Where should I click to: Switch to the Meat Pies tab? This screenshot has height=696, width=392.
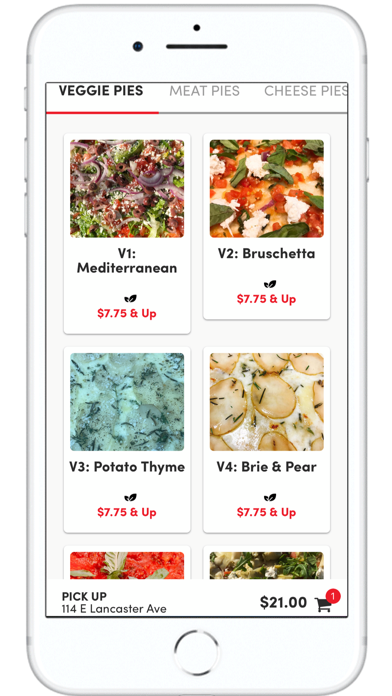204,91
